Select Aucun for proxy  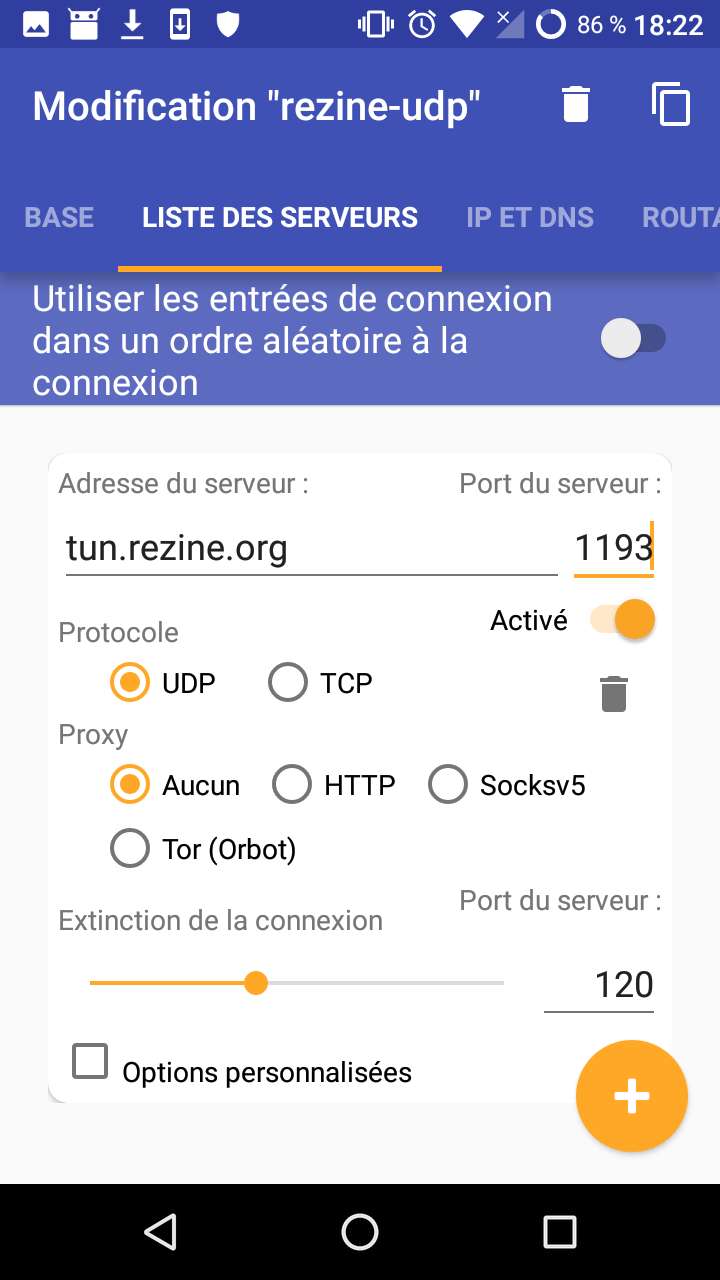click(175, 785)
